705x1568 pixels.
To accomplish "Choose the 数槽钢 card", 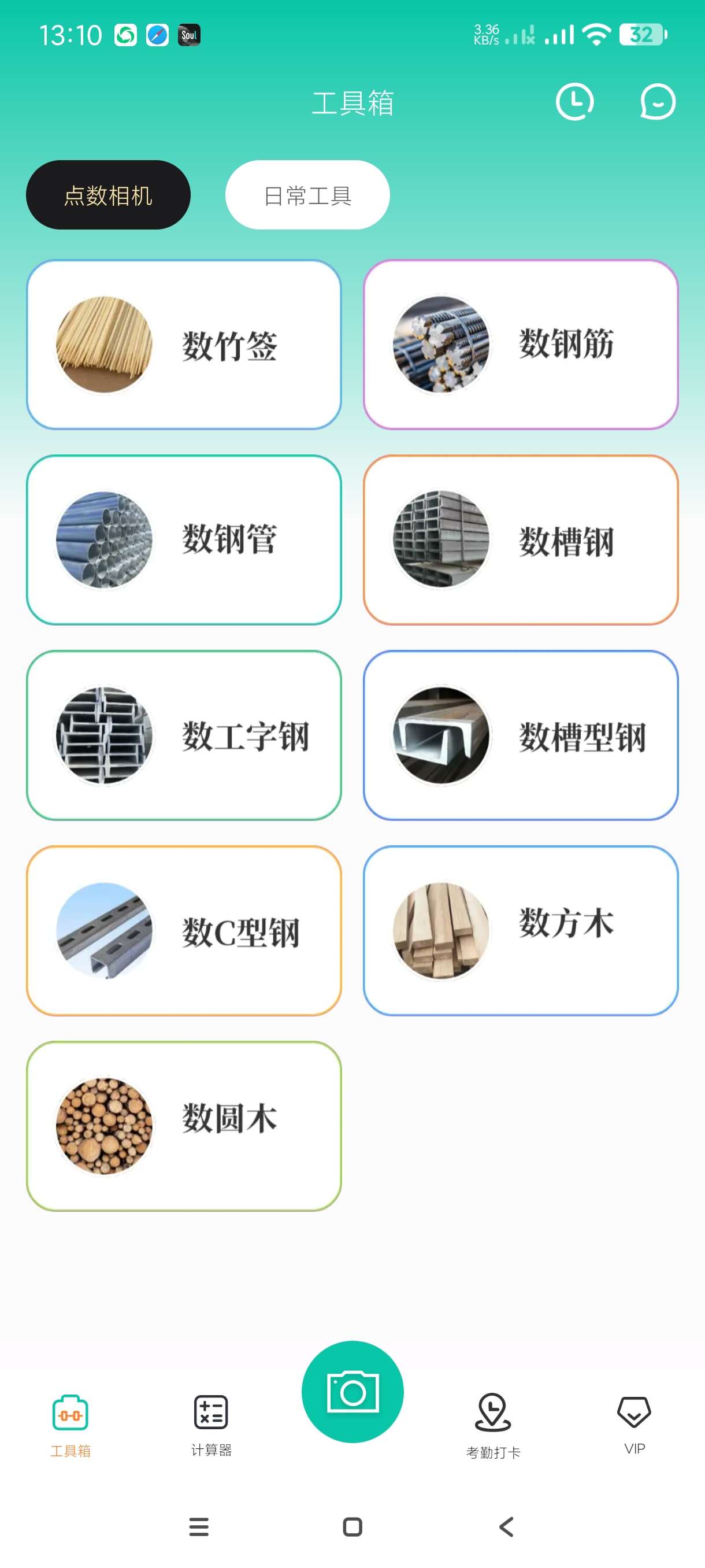I will (521, 540).
